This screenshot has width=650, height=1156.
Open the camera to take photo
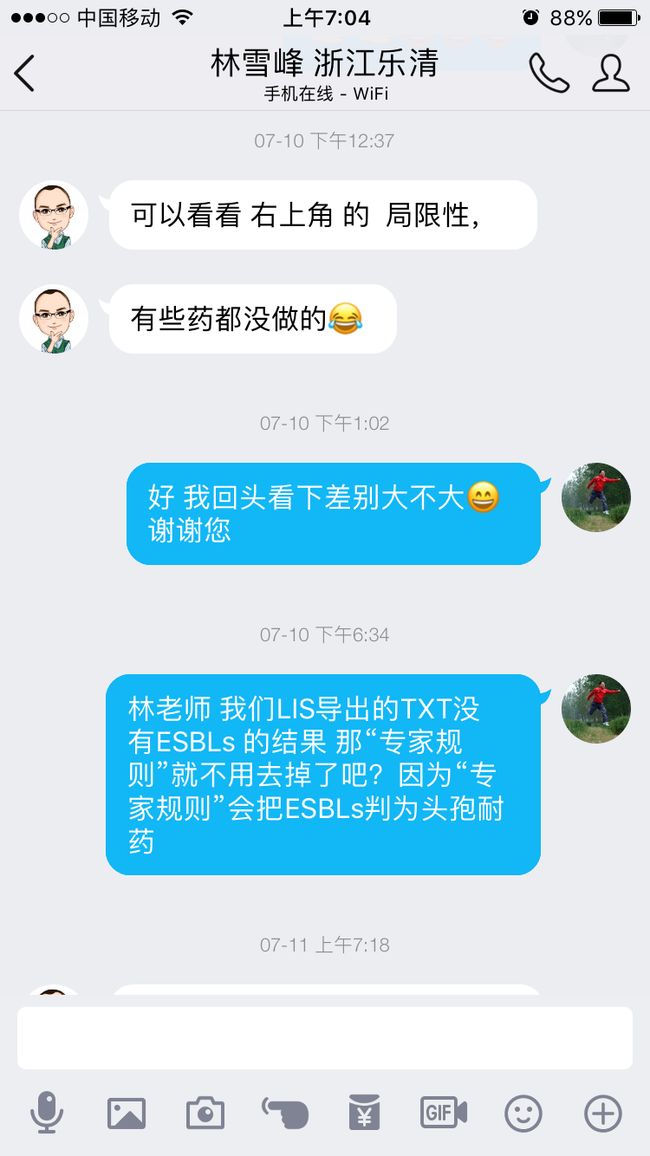[205, 1113]
